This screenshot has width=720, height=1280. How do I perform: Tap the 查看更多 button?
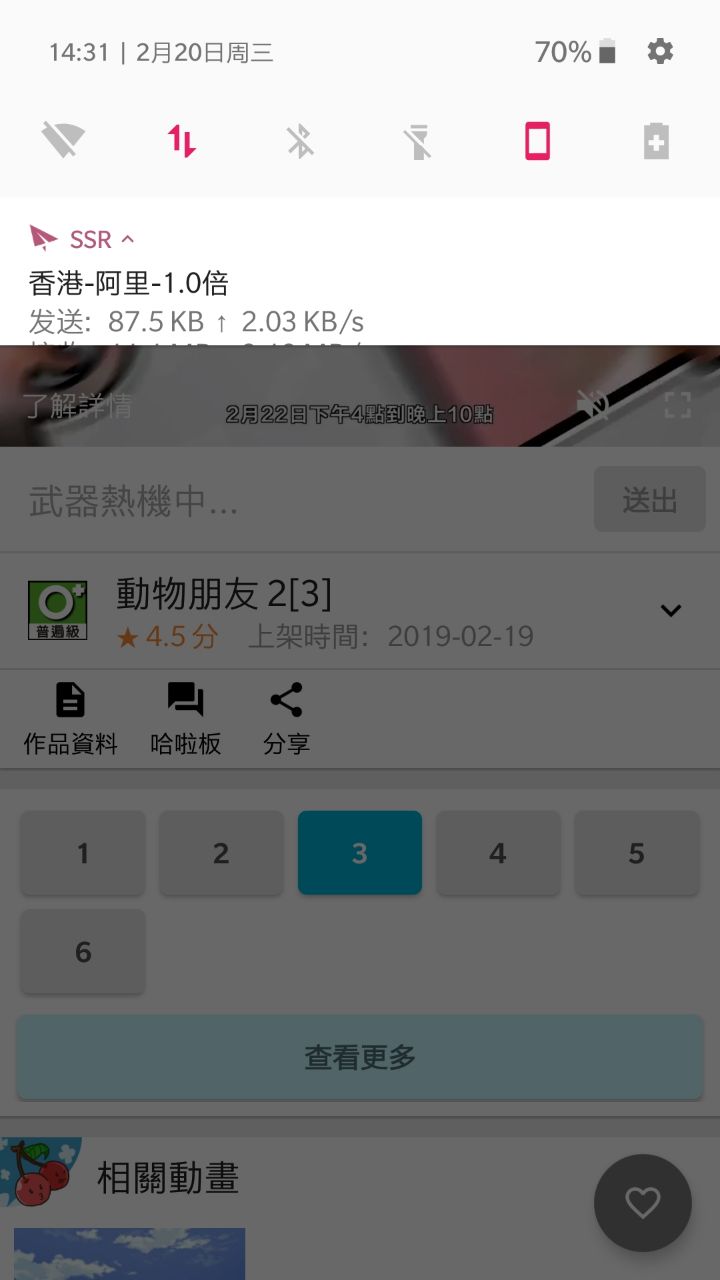[x=360, y=1057]
